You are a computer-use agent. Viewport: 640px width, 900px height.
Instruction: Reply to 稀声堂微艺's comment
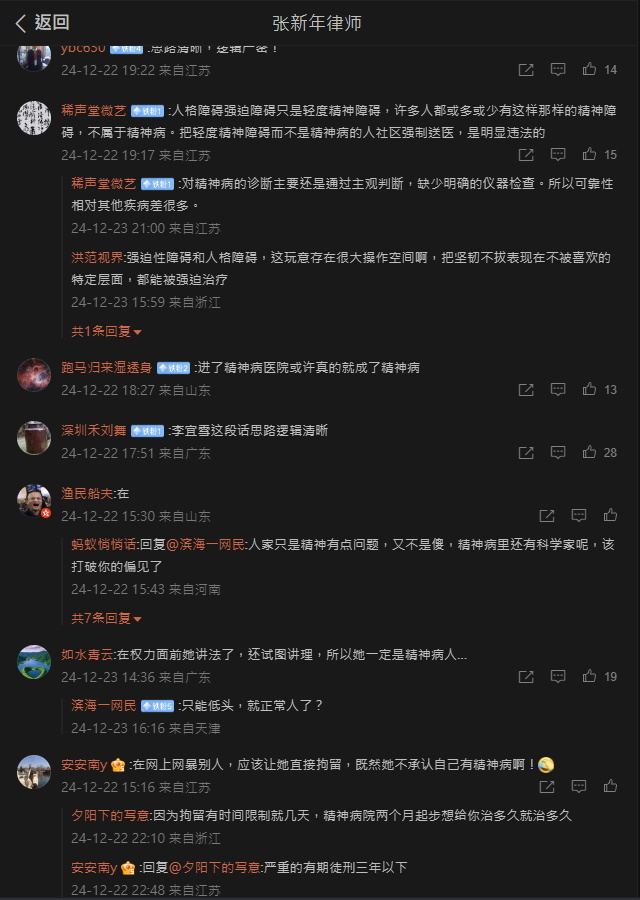[x=558, y=154]
